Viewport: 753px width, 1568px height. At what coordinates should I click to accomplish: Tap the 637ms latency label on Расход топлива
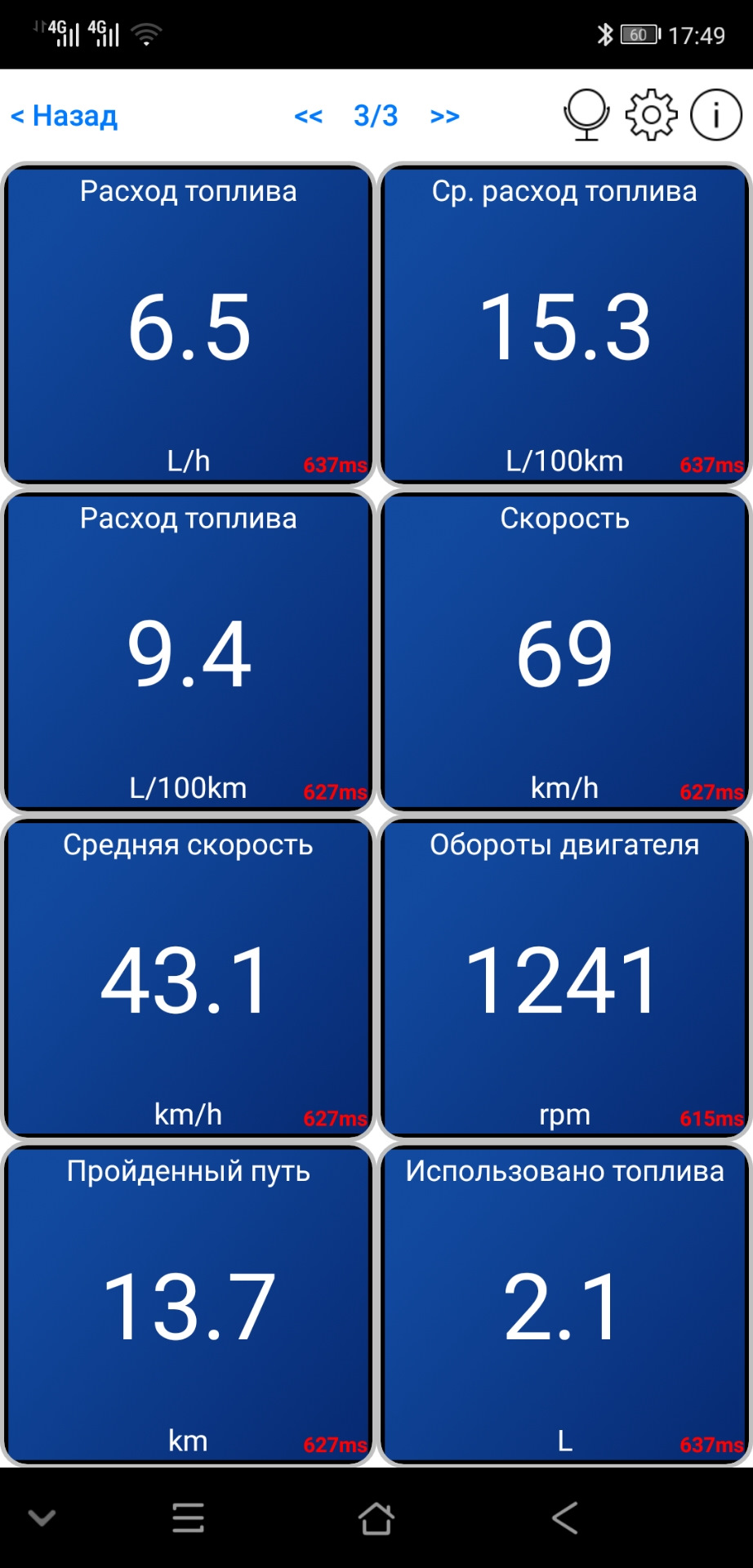pyautogui.click(x=335, y=464)
